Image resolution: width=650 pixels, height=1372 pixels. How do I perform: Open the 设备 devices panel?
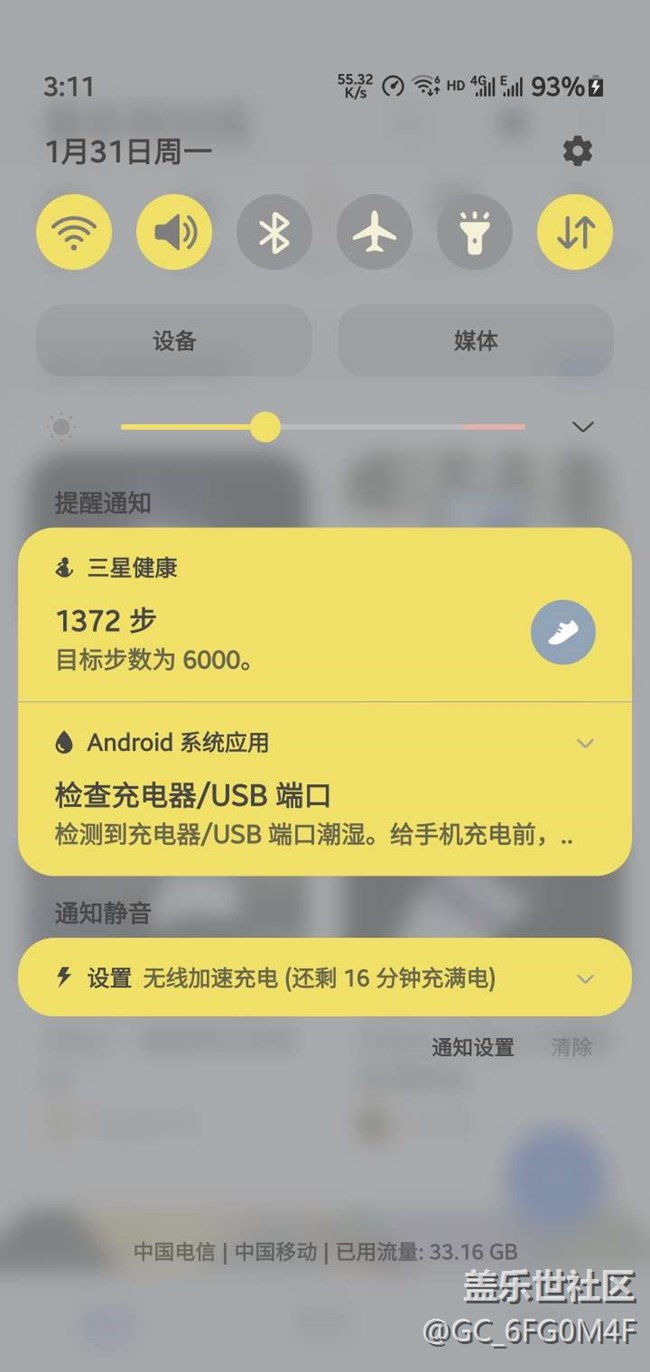(x=174, y=341)
